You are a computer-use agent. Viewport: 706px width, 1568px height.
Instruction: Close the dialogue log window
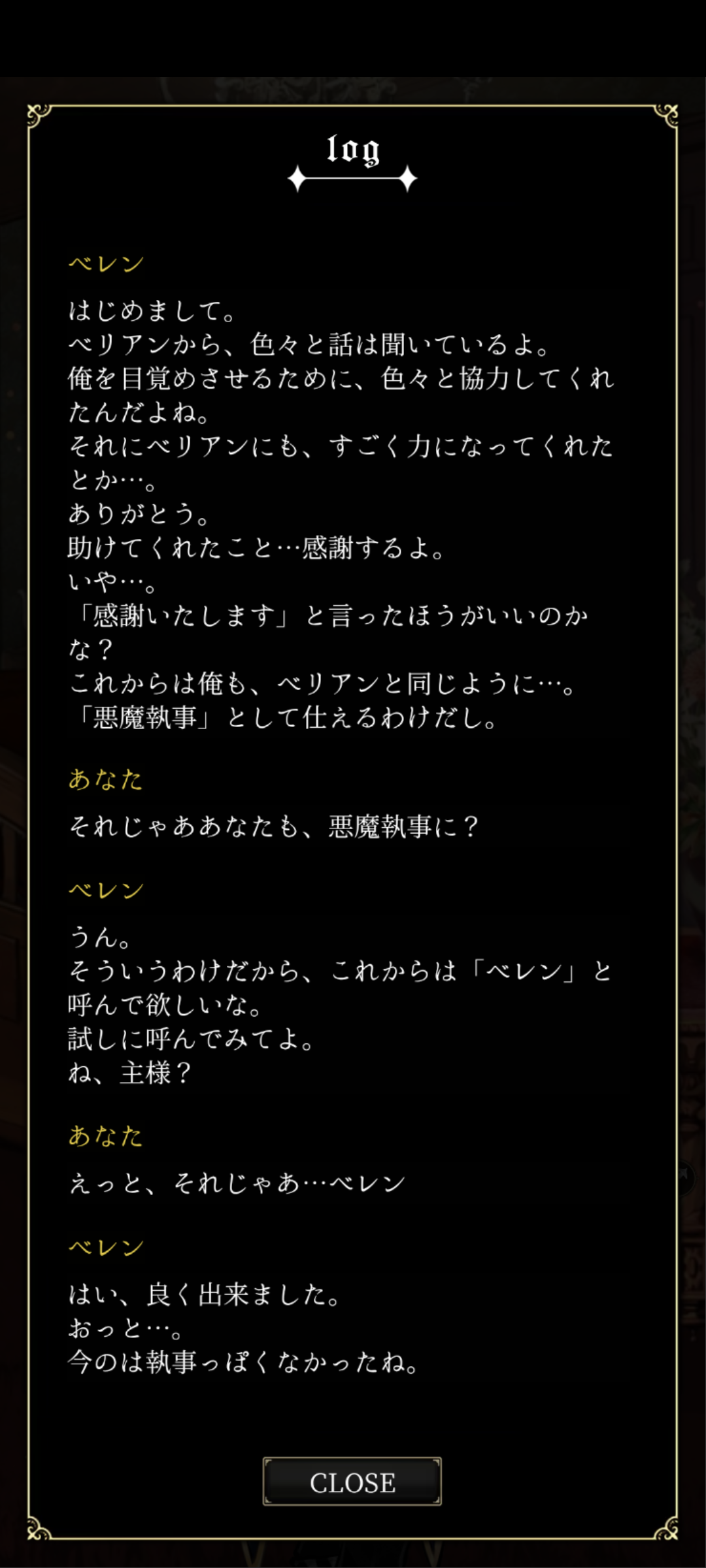(x=352, y=1482)
